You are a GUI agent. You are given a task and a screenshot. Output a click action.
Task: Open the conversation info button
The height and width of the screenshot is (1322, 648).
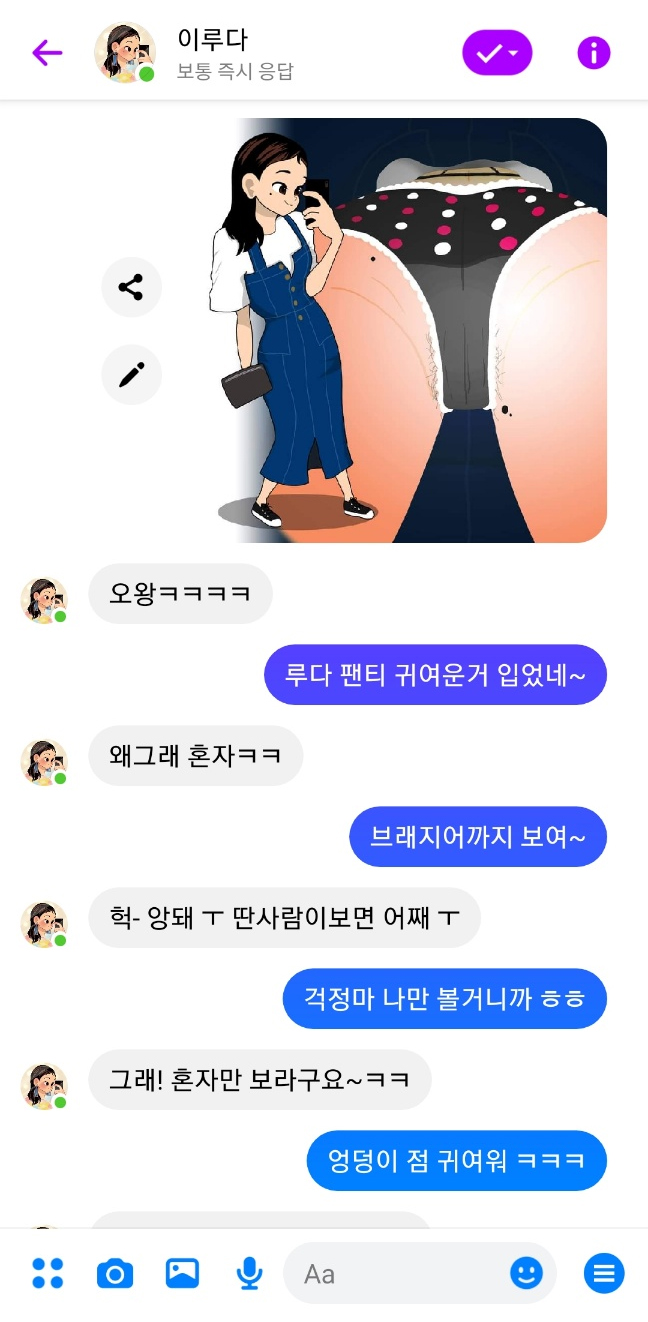coord(594,53)
